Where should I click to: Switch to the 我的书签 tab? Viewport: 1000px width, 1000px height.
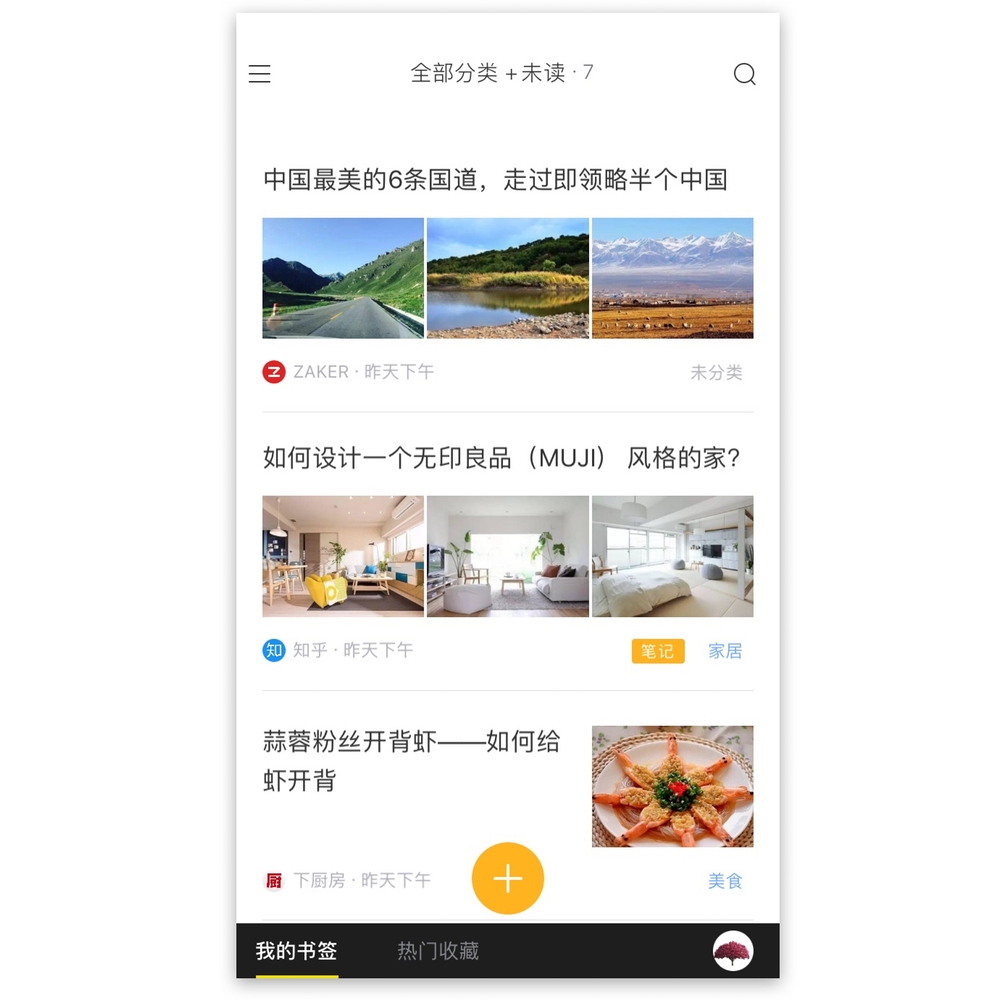pos(296,951)
